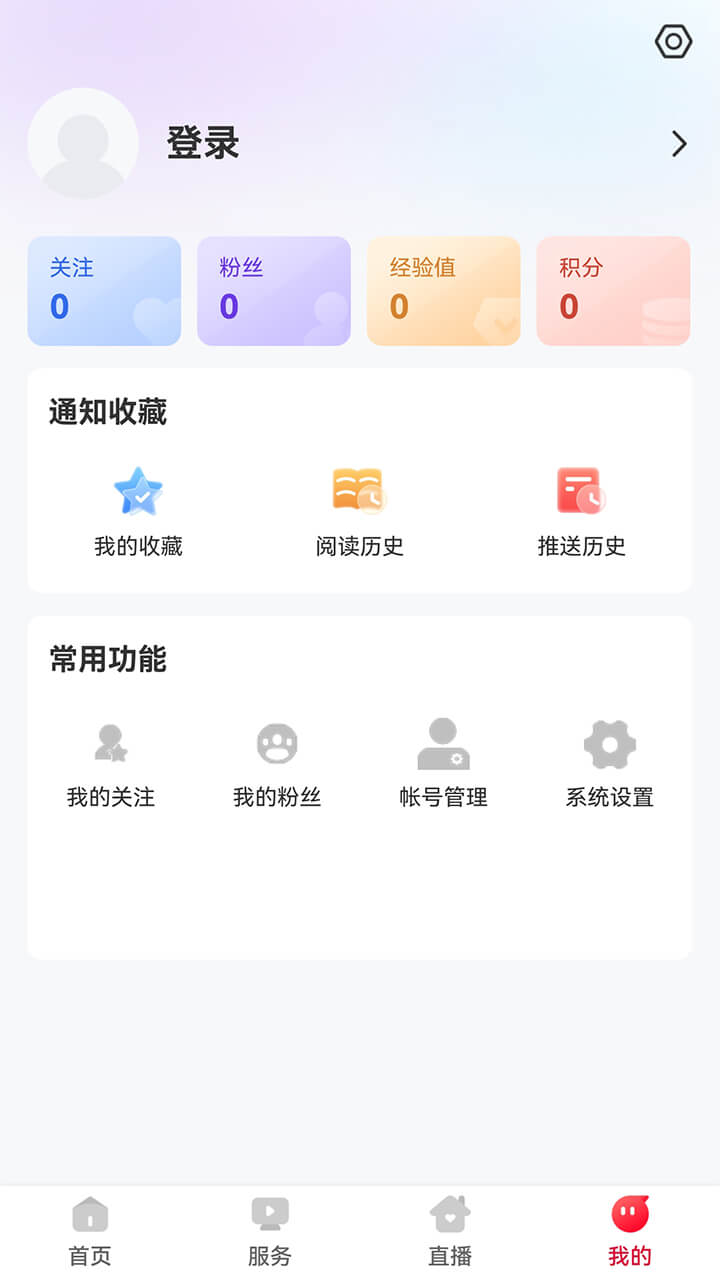Viewport: 720px width, 1280px height.
Task: Open 我的收藏 (My Favorites) star icon
Action: (137, 490)
